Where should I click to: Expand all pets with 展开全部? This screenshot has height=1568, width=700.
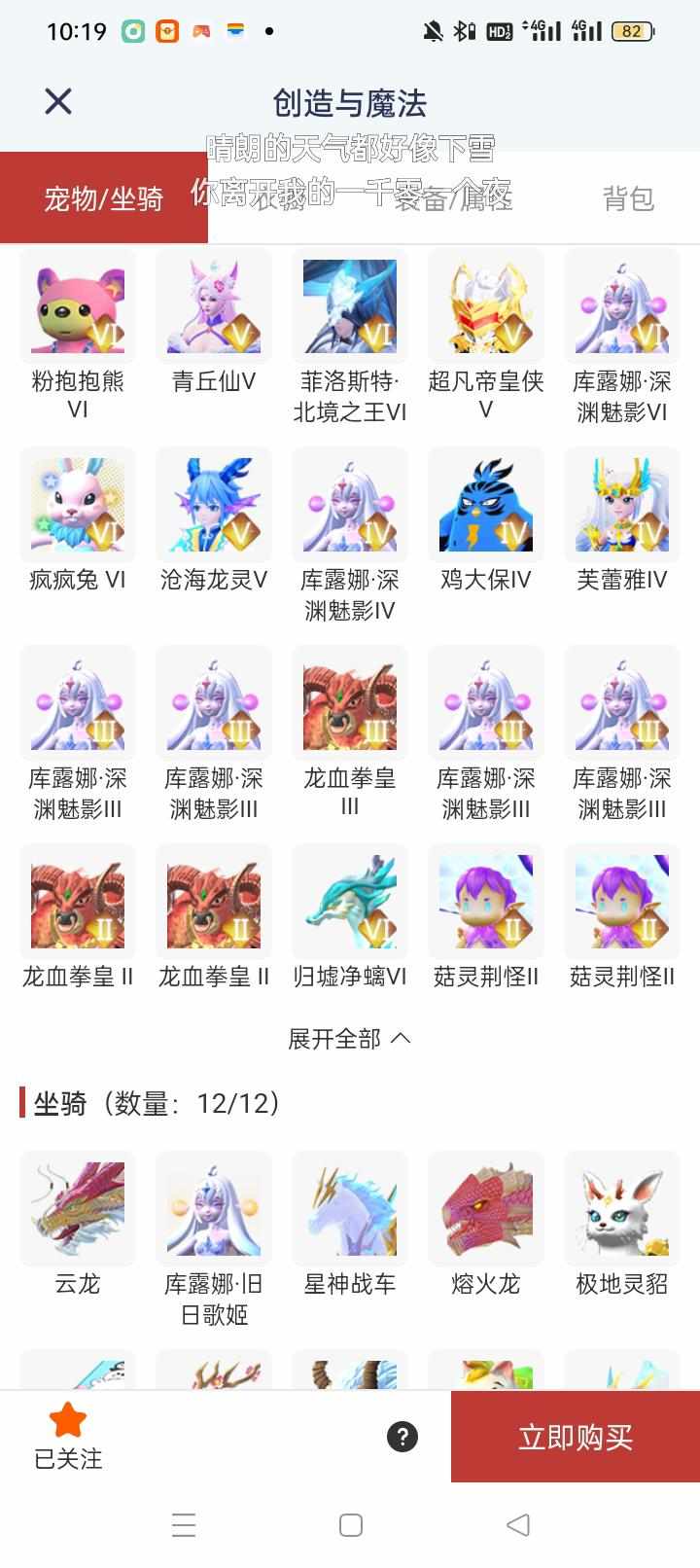[349, 1039]
